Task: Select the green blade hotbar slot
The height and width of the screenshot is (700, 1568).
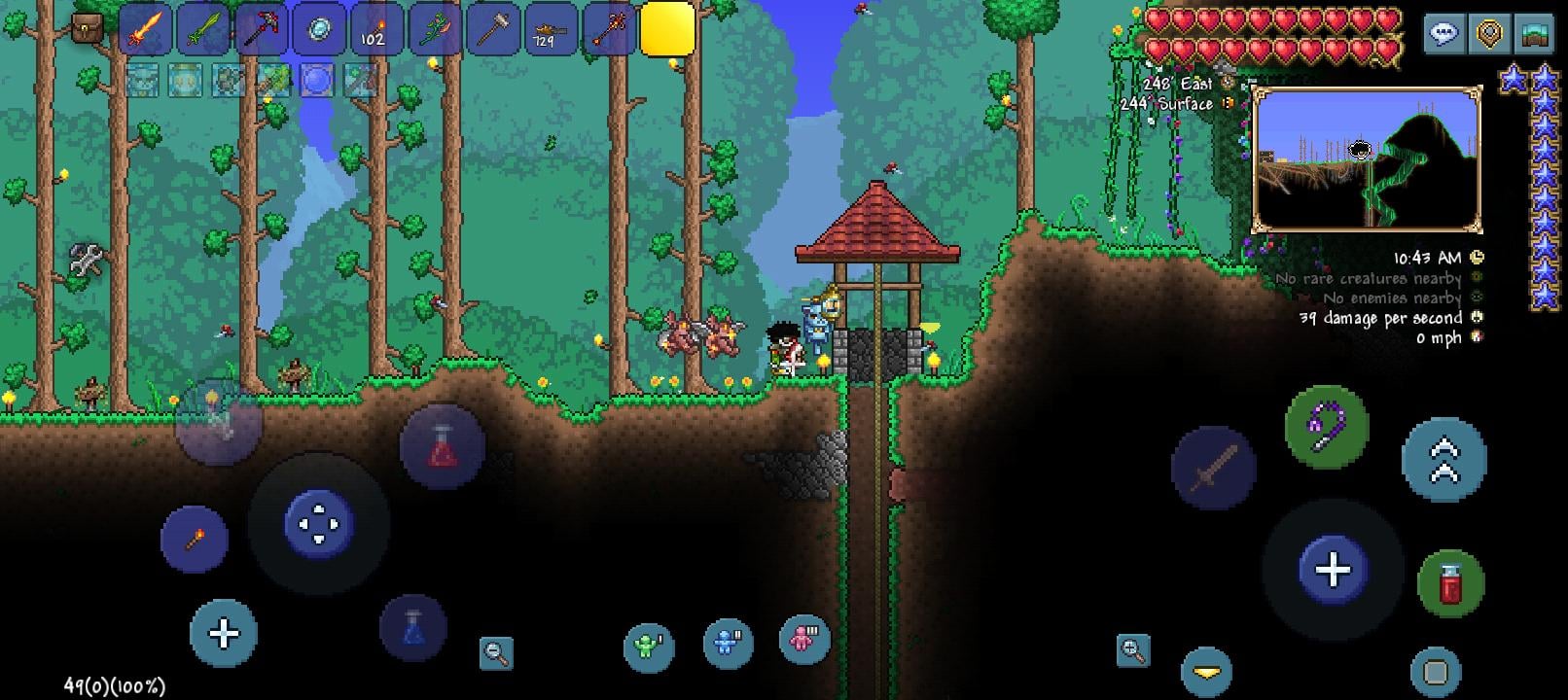Action: pos(202,30)
